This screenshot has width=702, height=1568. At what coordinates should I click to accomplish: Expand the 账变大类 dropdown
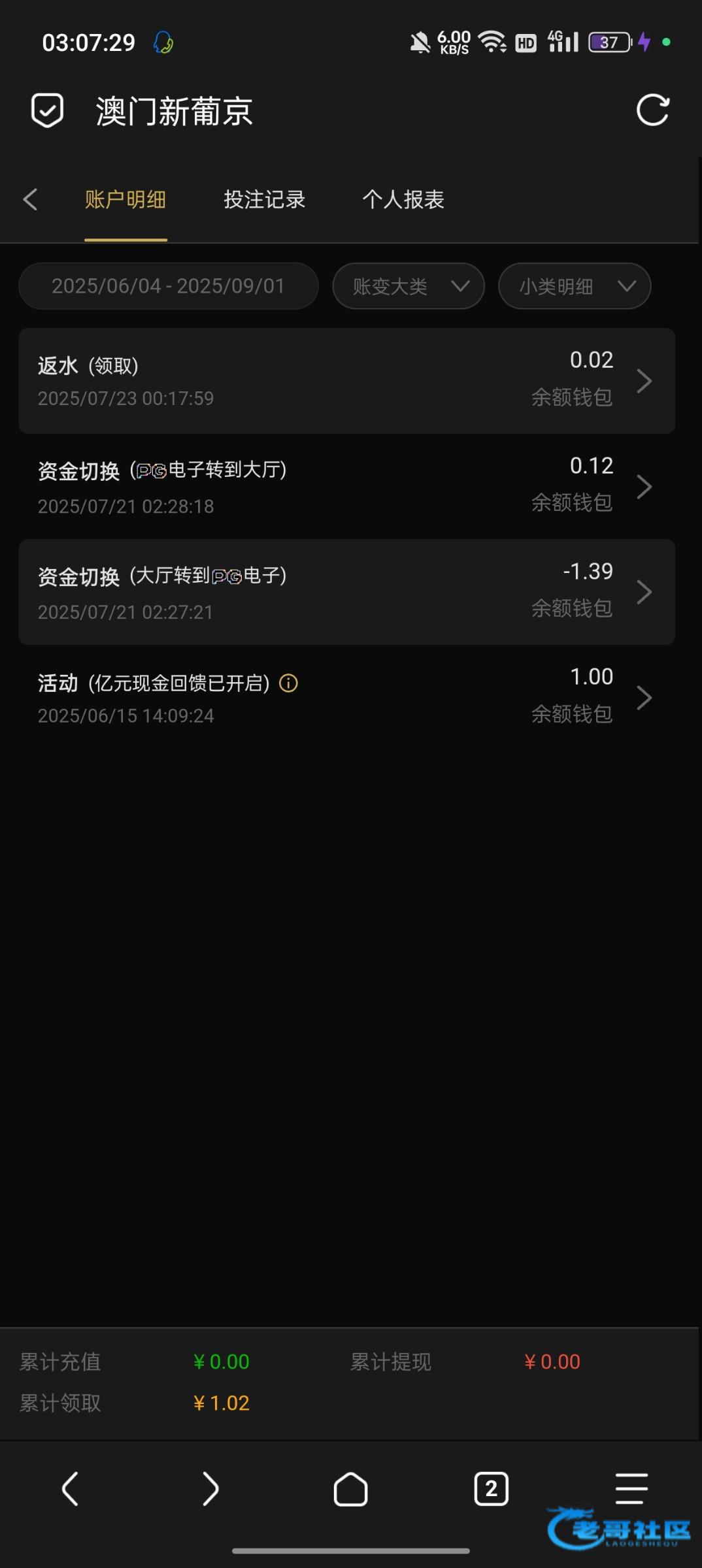pyautogui.click(x=409, y=286)
